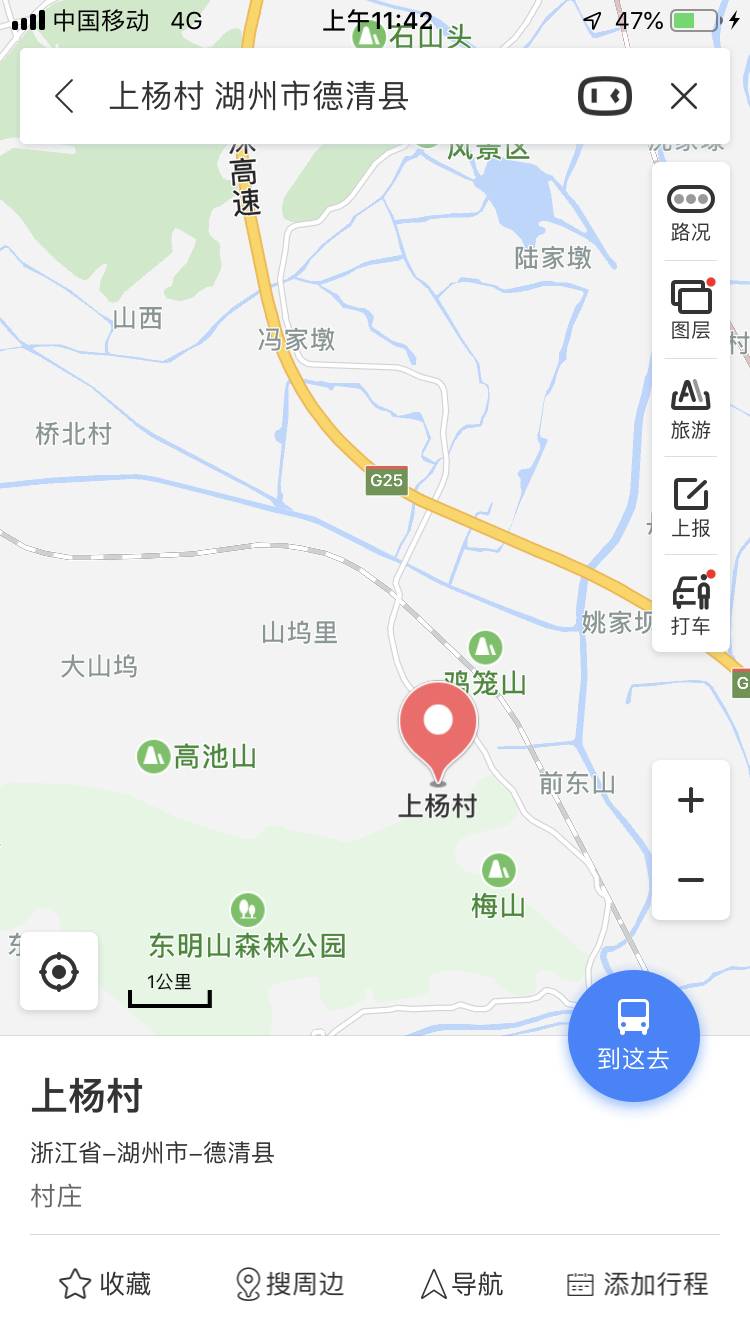Start 导航 navigation to 上杨村
750x1334 pixels.
click(x=461, y=1284)
